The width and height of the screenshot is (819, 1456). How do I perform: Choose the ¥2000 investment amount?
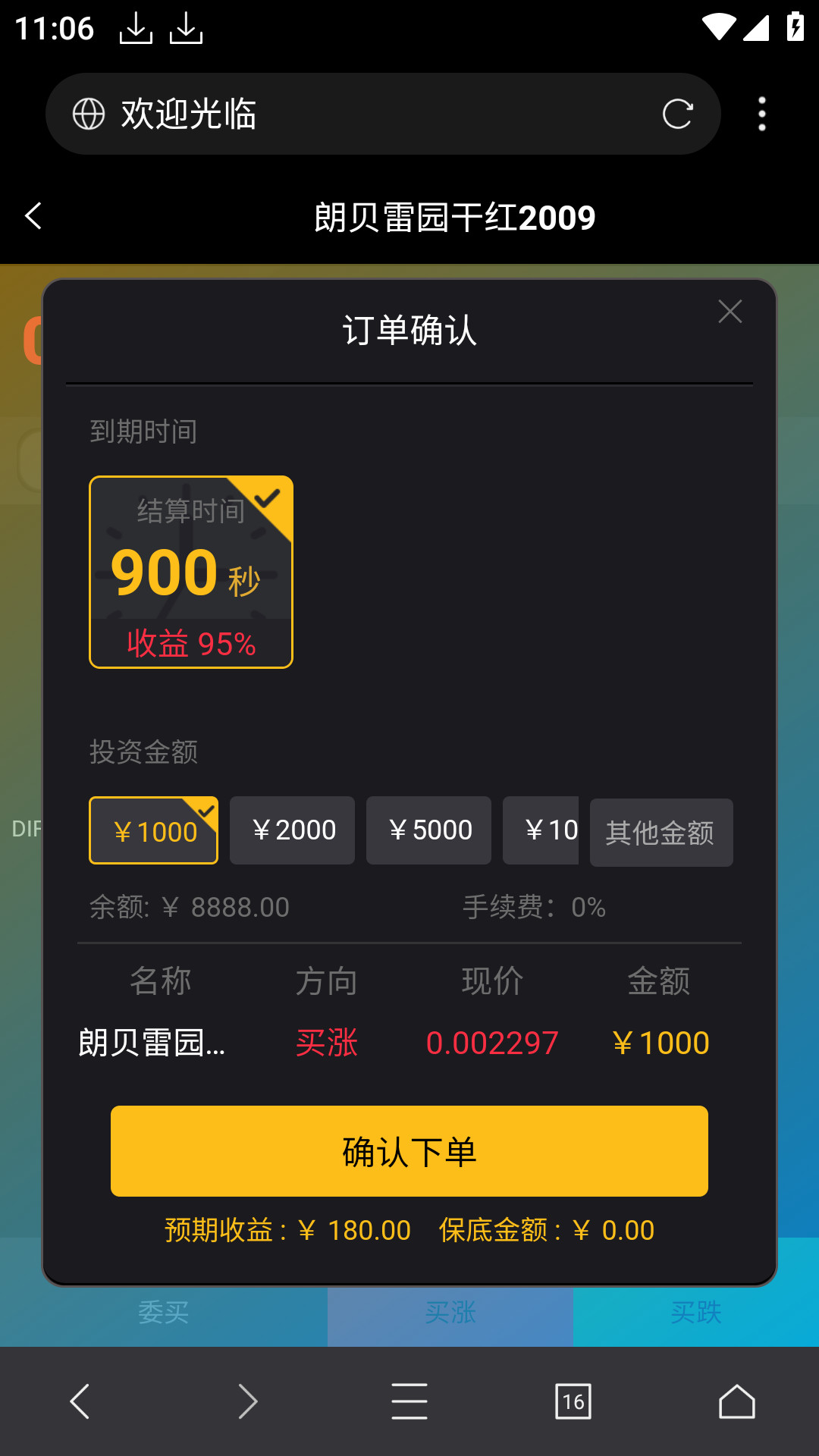click(292, 830)
